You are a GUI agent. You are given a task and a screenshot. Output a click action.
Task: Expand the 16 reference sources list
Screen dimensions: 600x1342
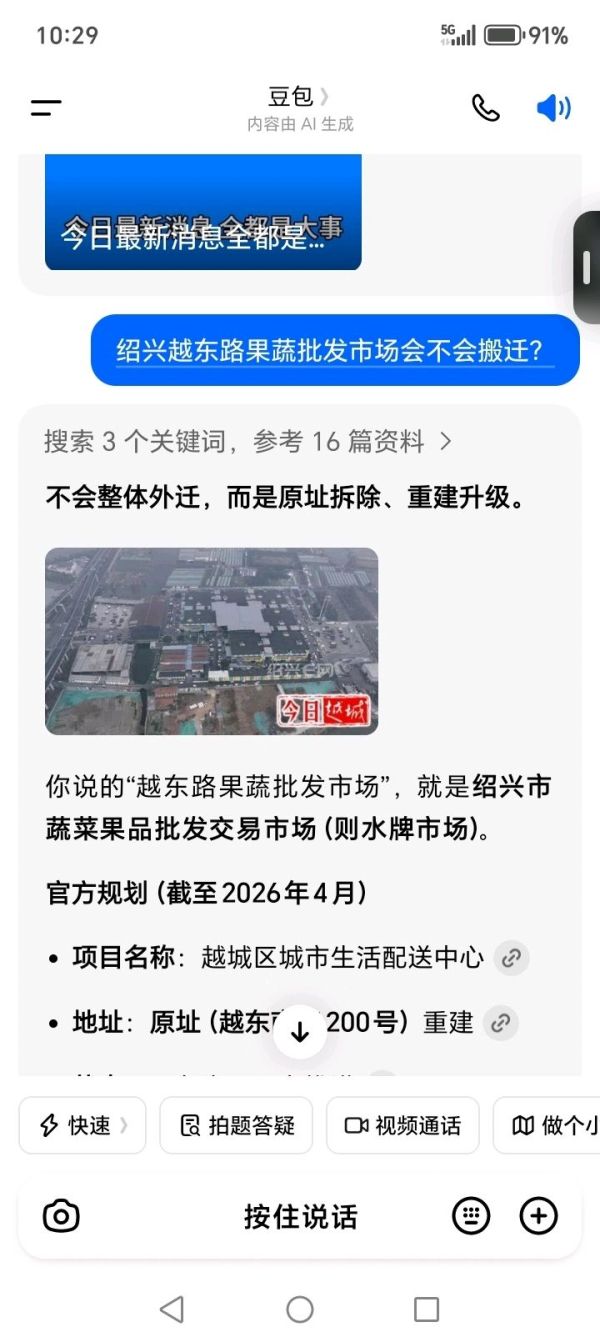click(248, 441)
